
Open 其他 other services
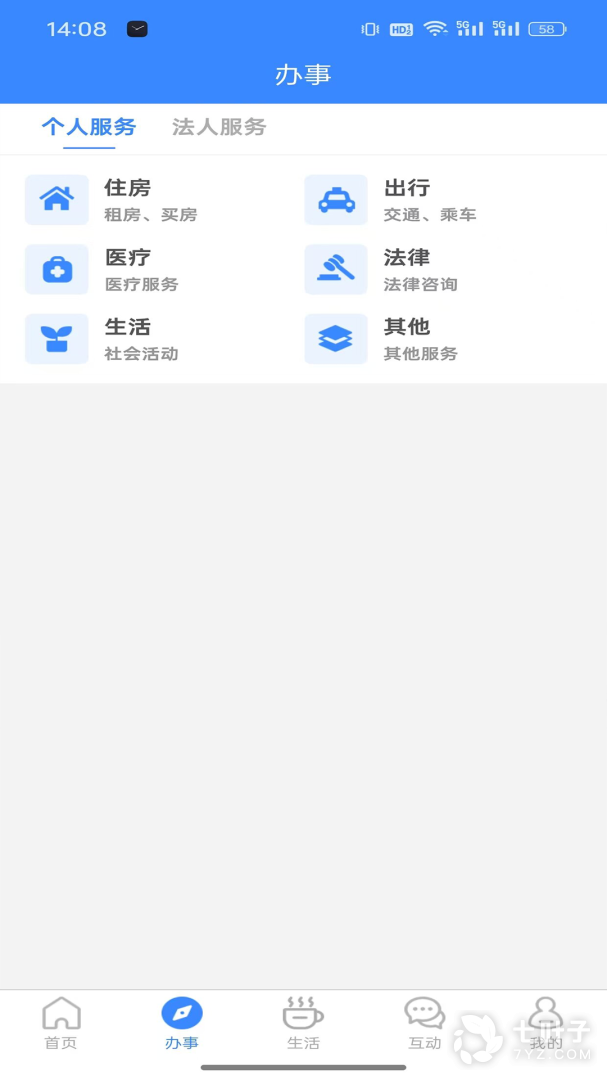coord(390,339)
